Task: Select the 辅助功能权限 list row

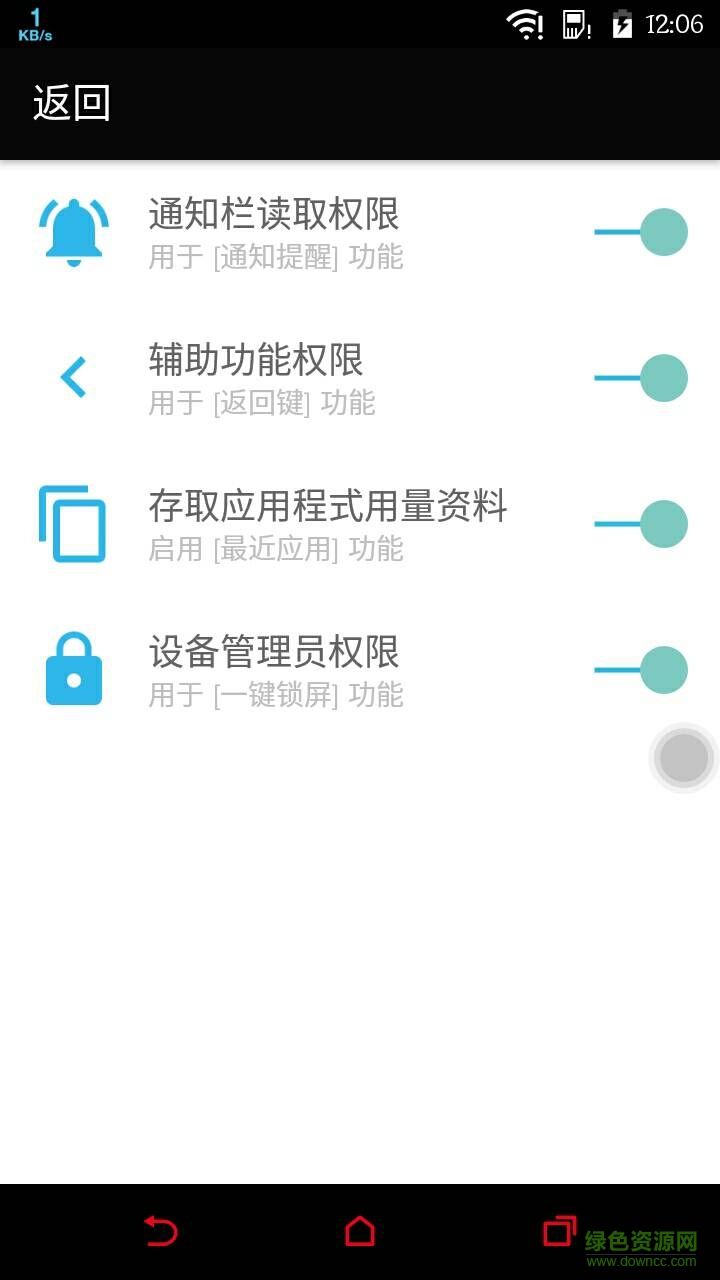Action: click(x=300, y=377)
